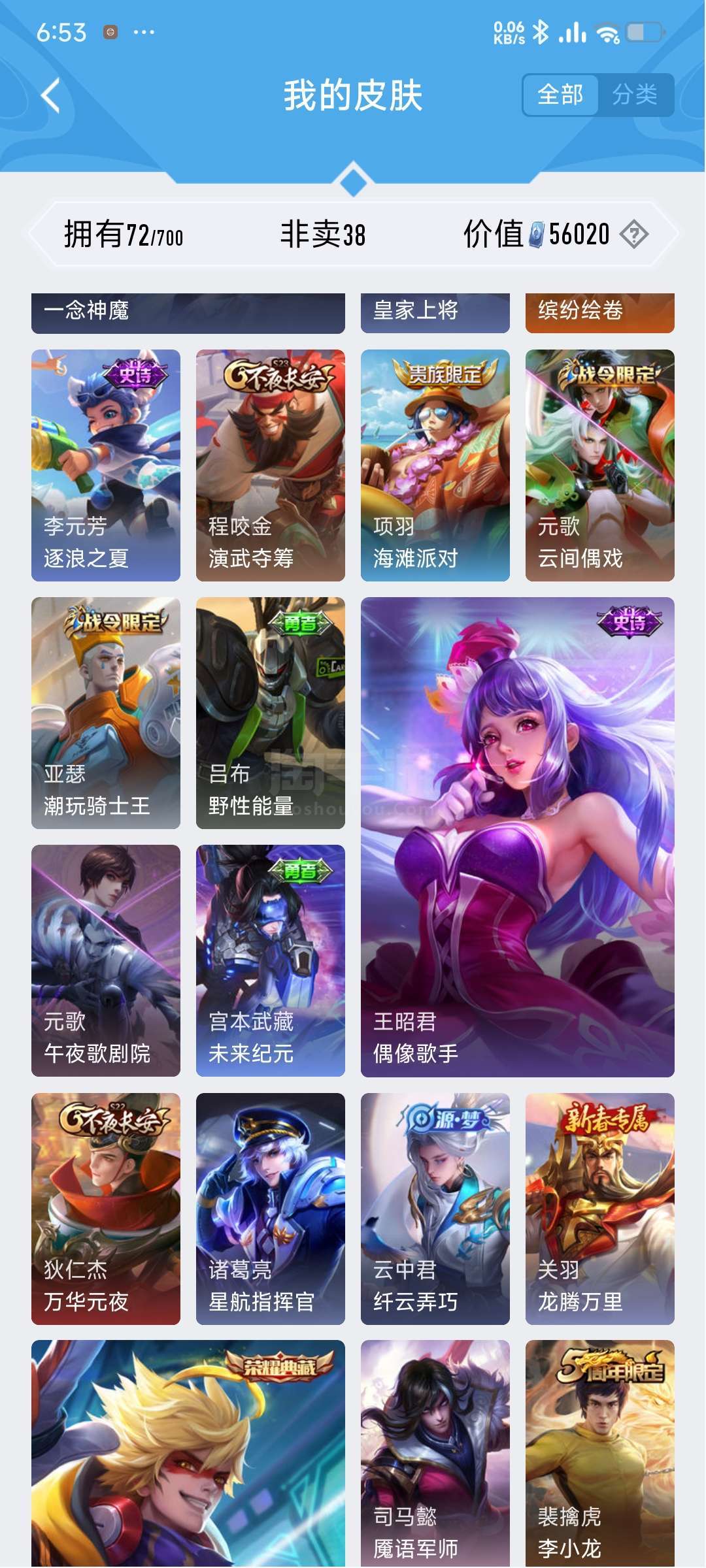Open 程咬金 演武夺筹 skin card
Image resolution: width=706 pixels, height=1568 pixels.
point(271,465)
